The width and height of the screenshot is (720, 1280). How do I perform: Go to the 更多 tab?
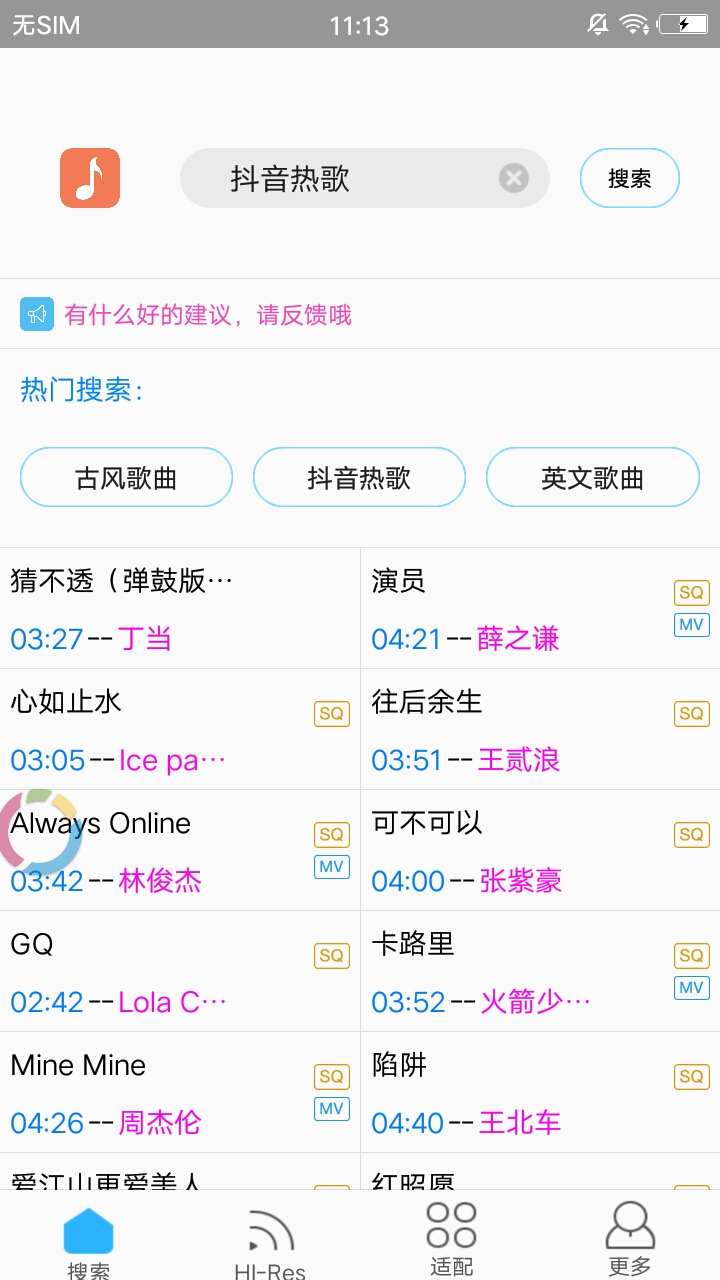(x=630, y=1238)
